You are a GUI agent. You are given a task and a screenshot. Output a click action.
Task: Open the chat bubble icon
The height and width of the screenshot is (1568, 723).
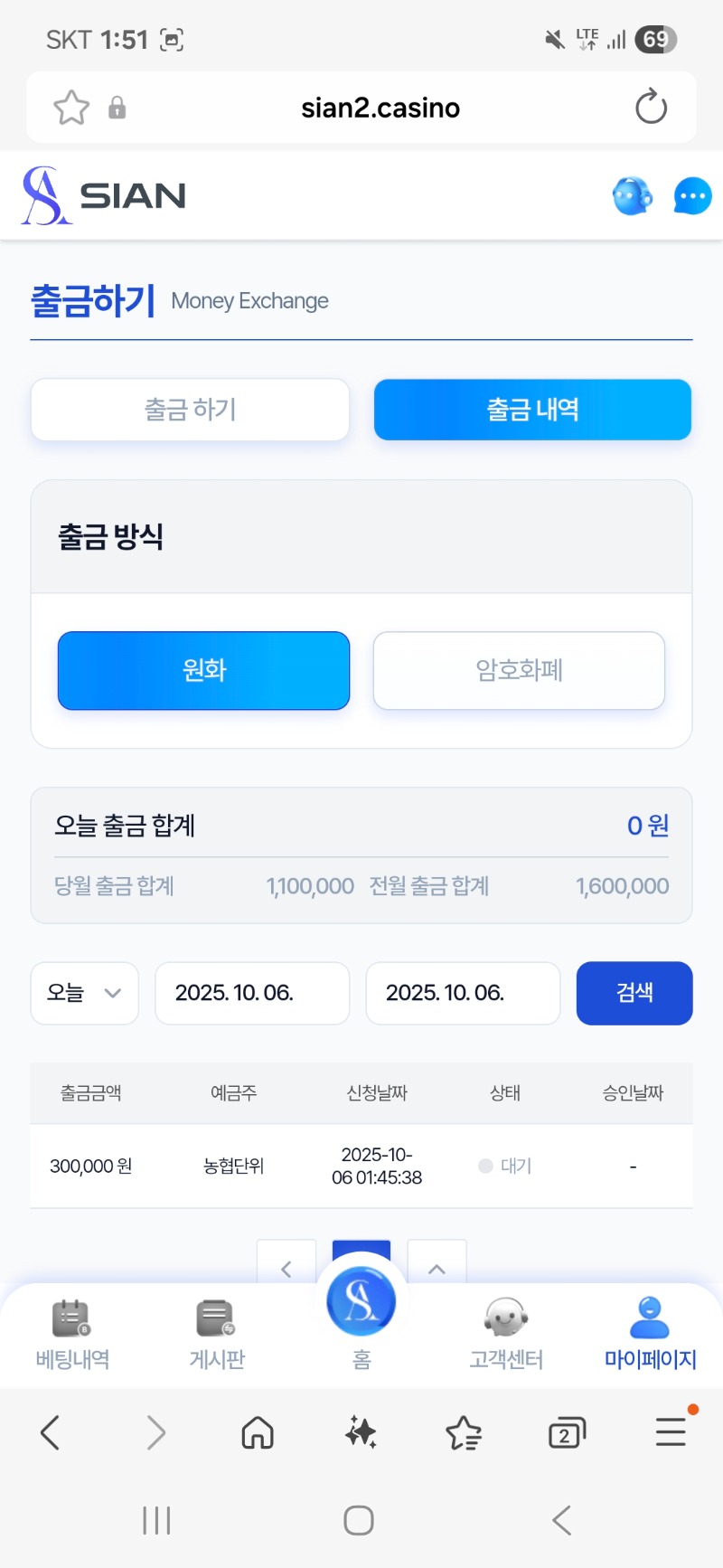[x=692, y=196]
